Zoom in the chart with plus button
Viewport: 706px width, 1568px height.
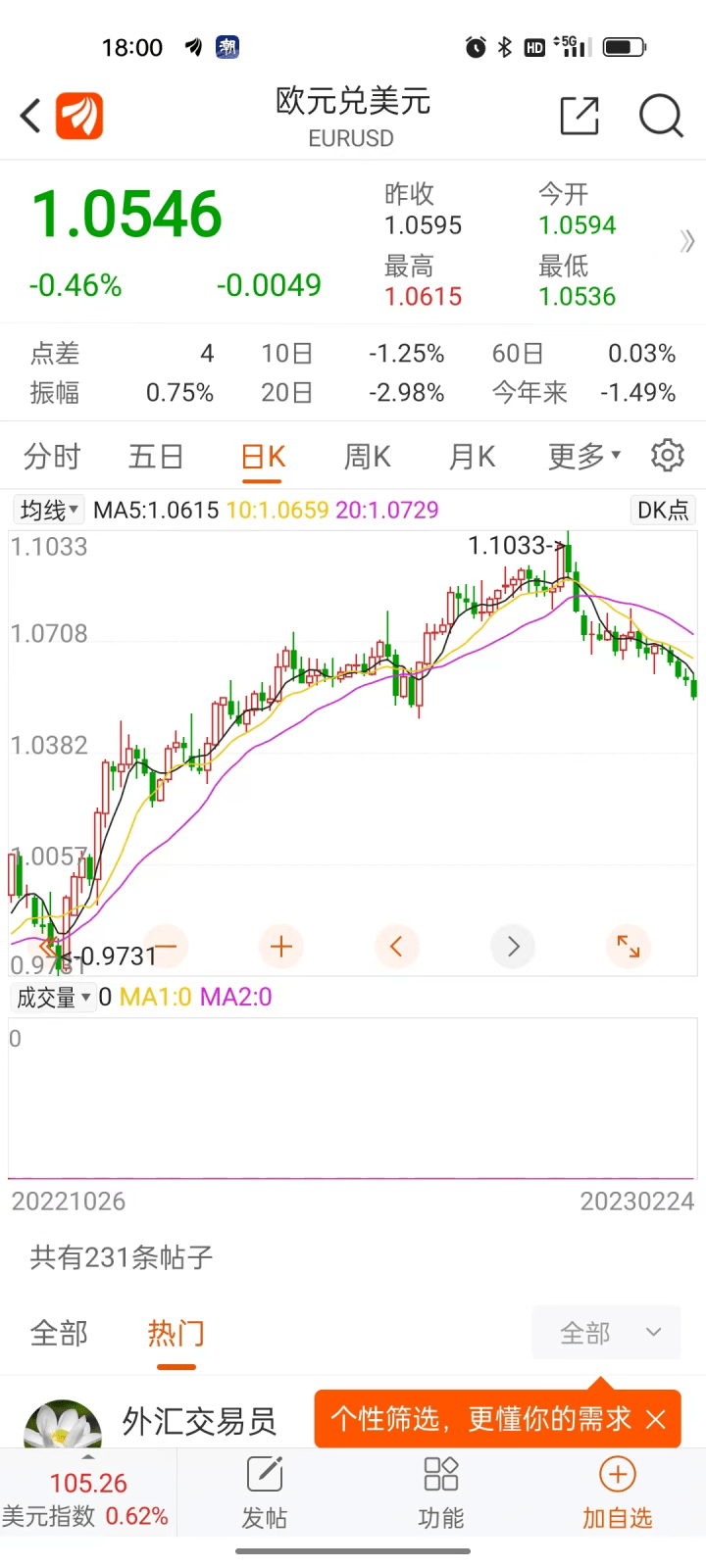click(281, 947)
